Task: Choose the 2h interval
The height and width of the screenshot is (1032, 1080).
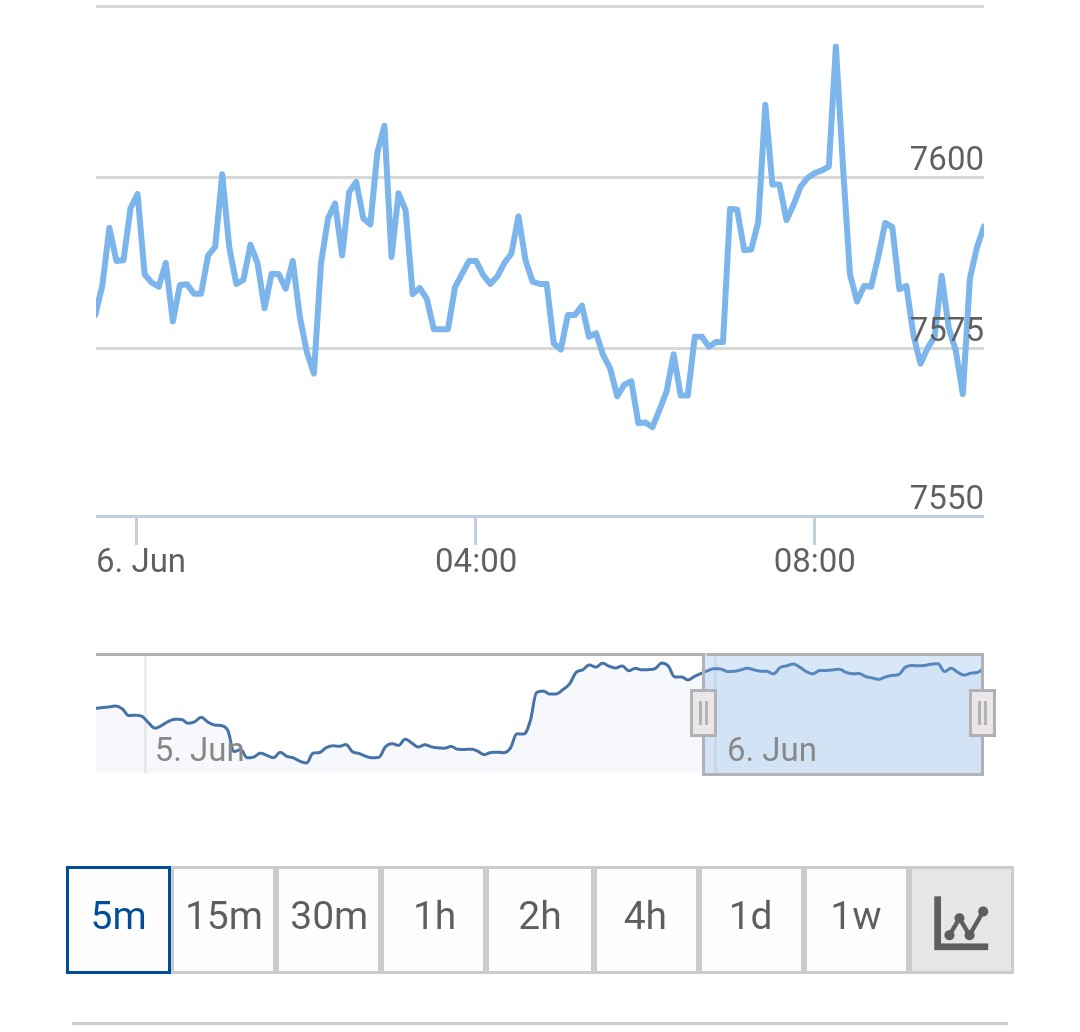Action: point(540,918)
